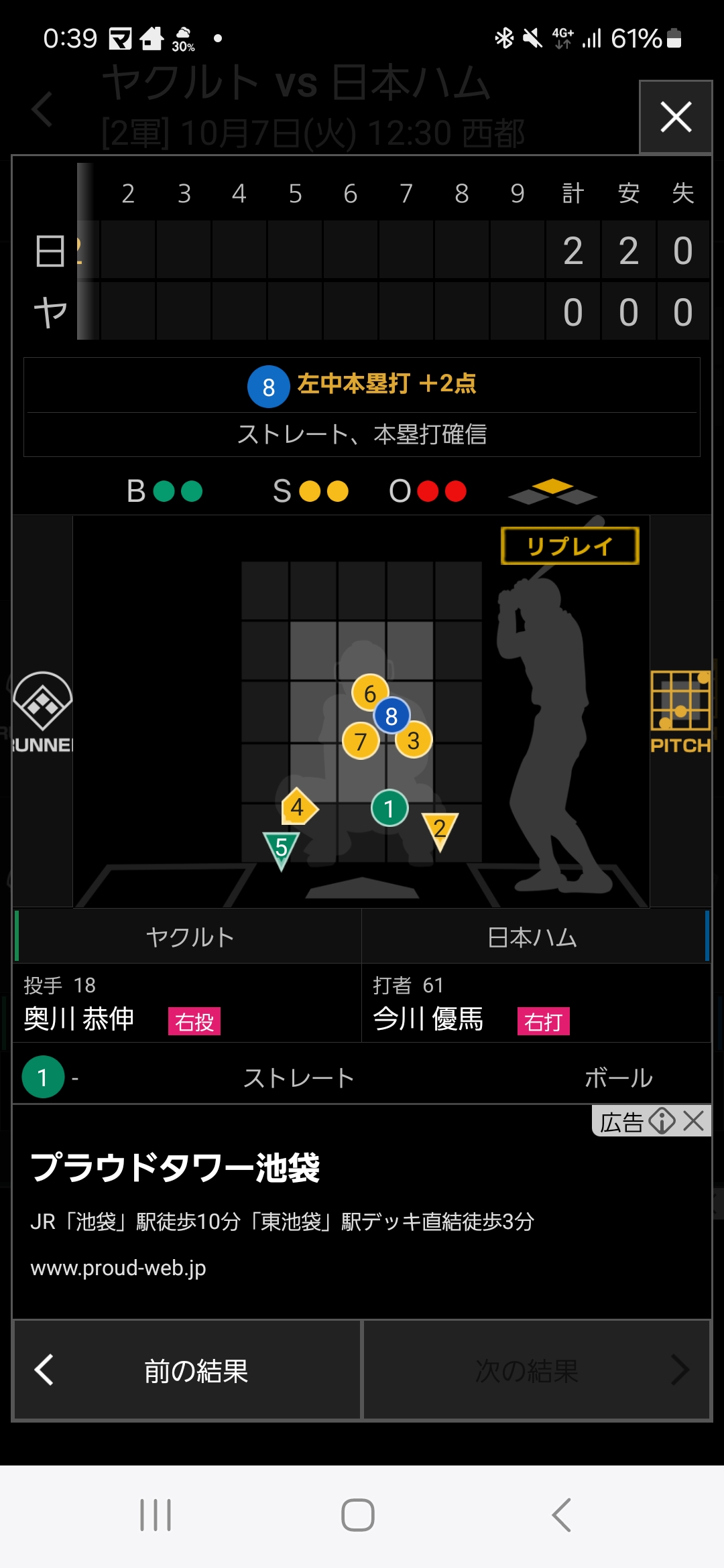Select pitch marker number 4

(298, 807)
